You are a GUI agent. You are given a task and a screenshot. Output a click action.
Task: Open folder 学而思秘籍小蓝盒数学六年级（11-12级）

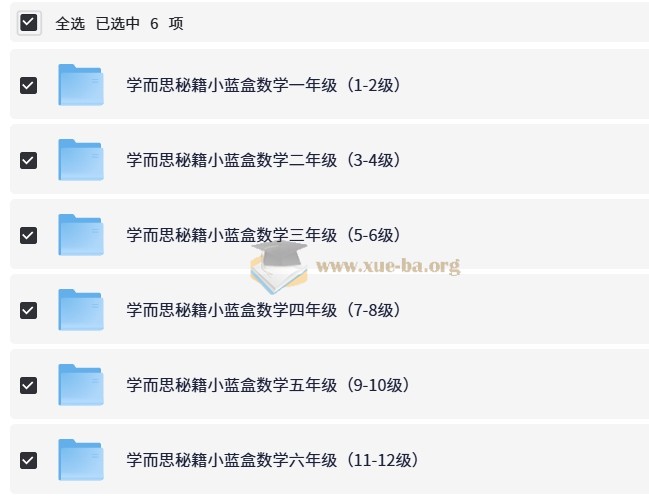(x=272, y=460)
